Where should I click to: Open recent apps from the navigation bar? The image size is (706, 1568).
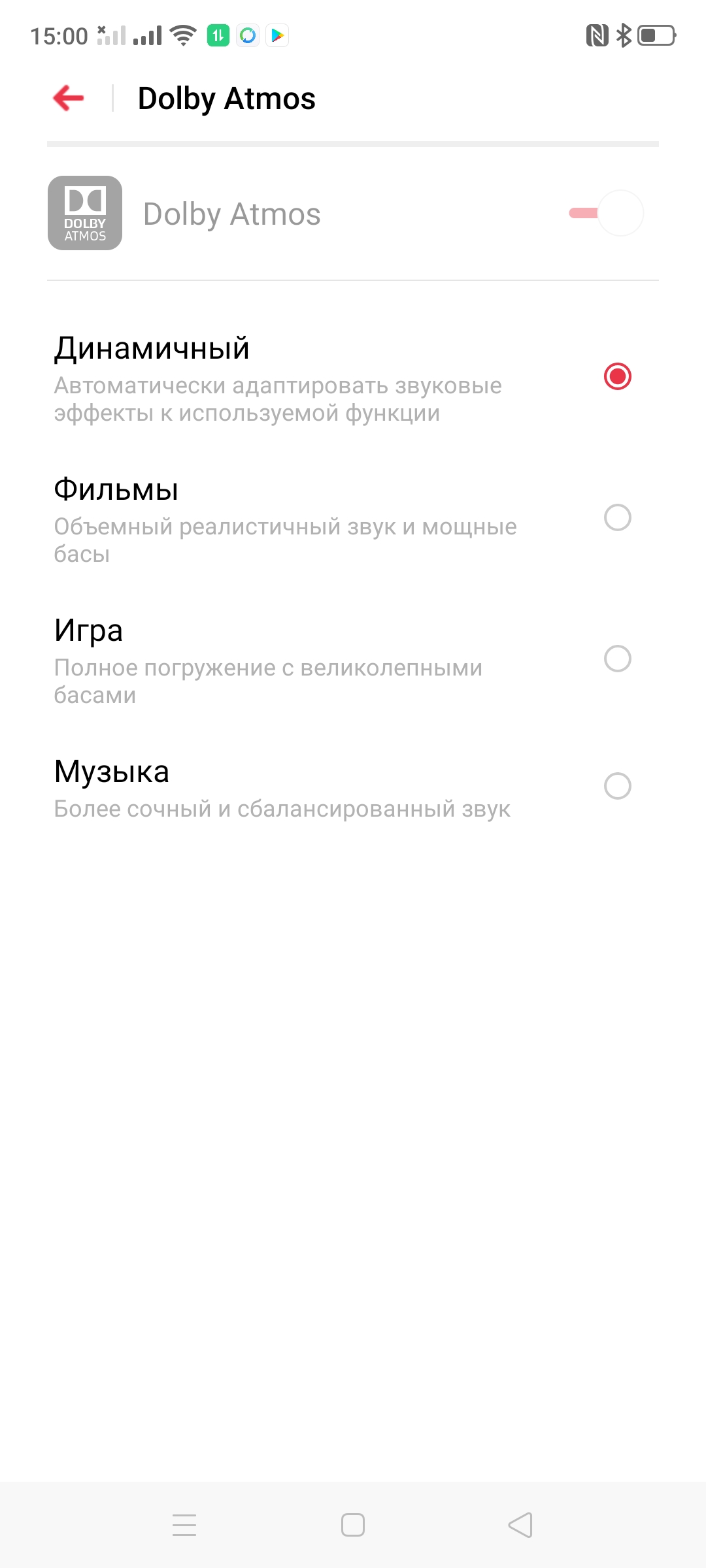click(x=184, y=1525)
